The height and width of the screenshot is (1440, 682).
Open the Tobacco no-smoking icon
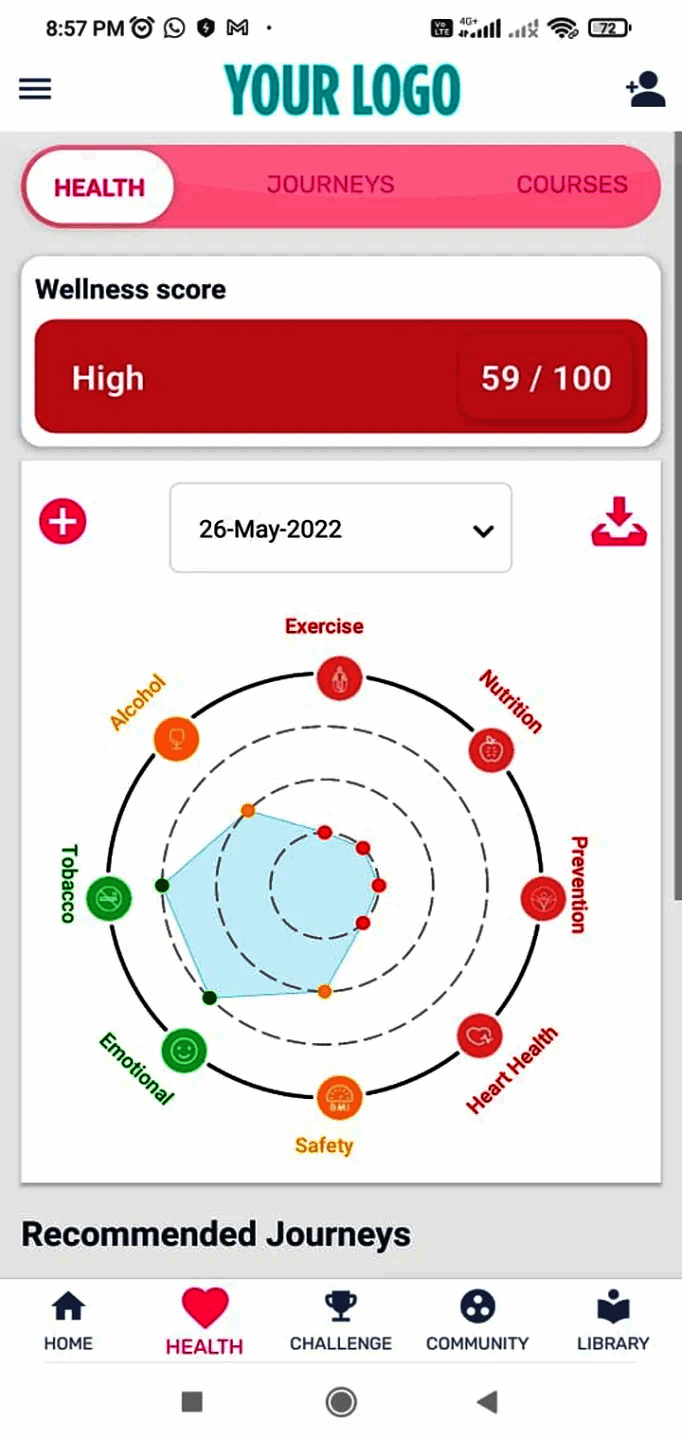[109, 898]
